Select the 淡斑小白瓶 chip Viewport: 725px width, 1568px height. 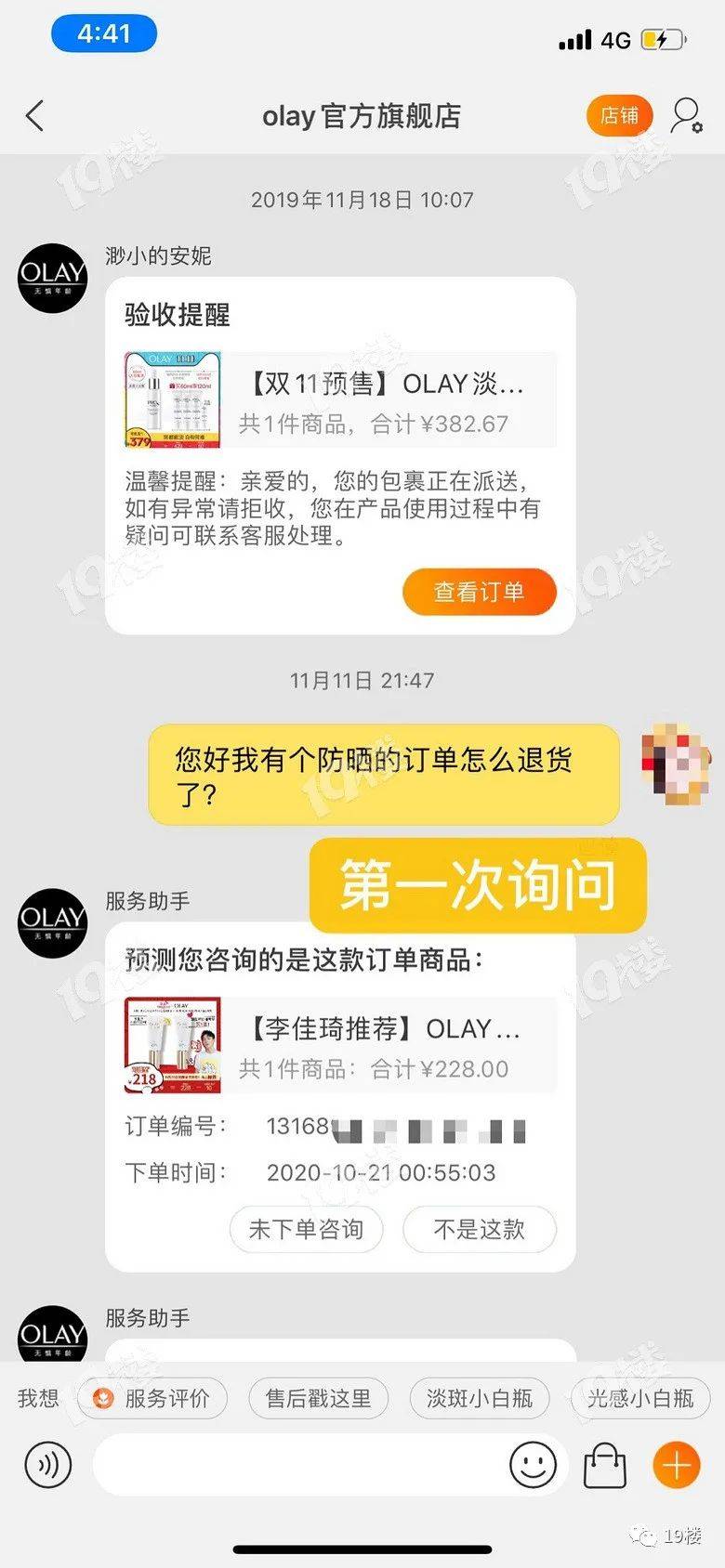click(479, 1398)
